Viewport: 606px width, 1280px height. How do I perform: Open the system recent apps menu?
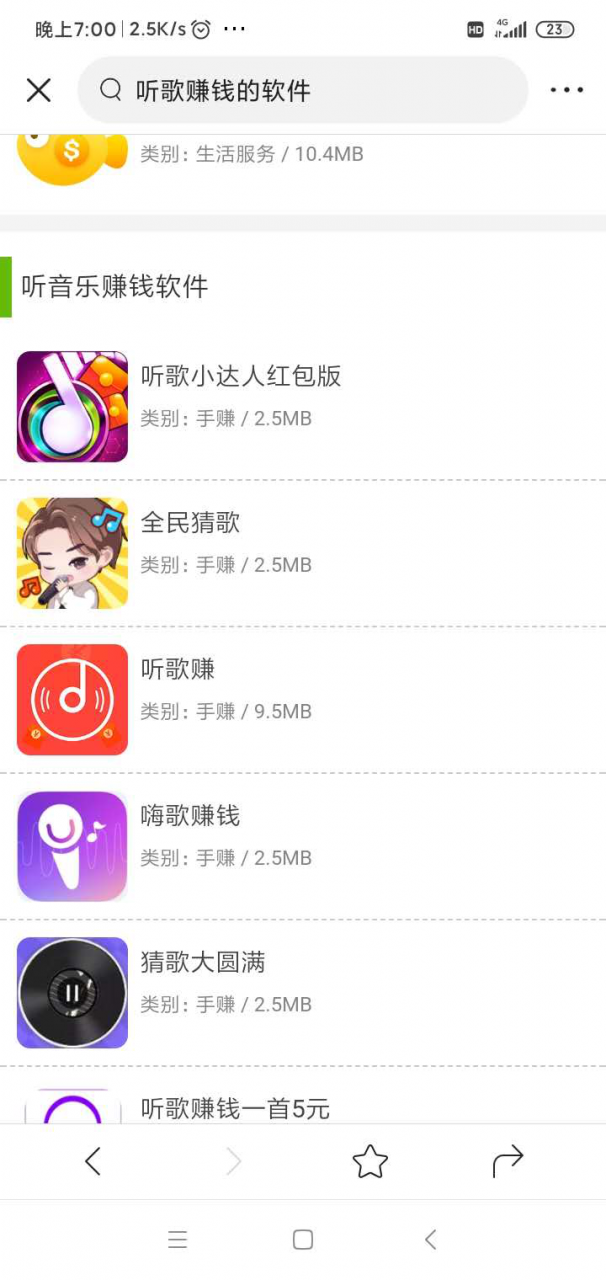(178, 1240)
